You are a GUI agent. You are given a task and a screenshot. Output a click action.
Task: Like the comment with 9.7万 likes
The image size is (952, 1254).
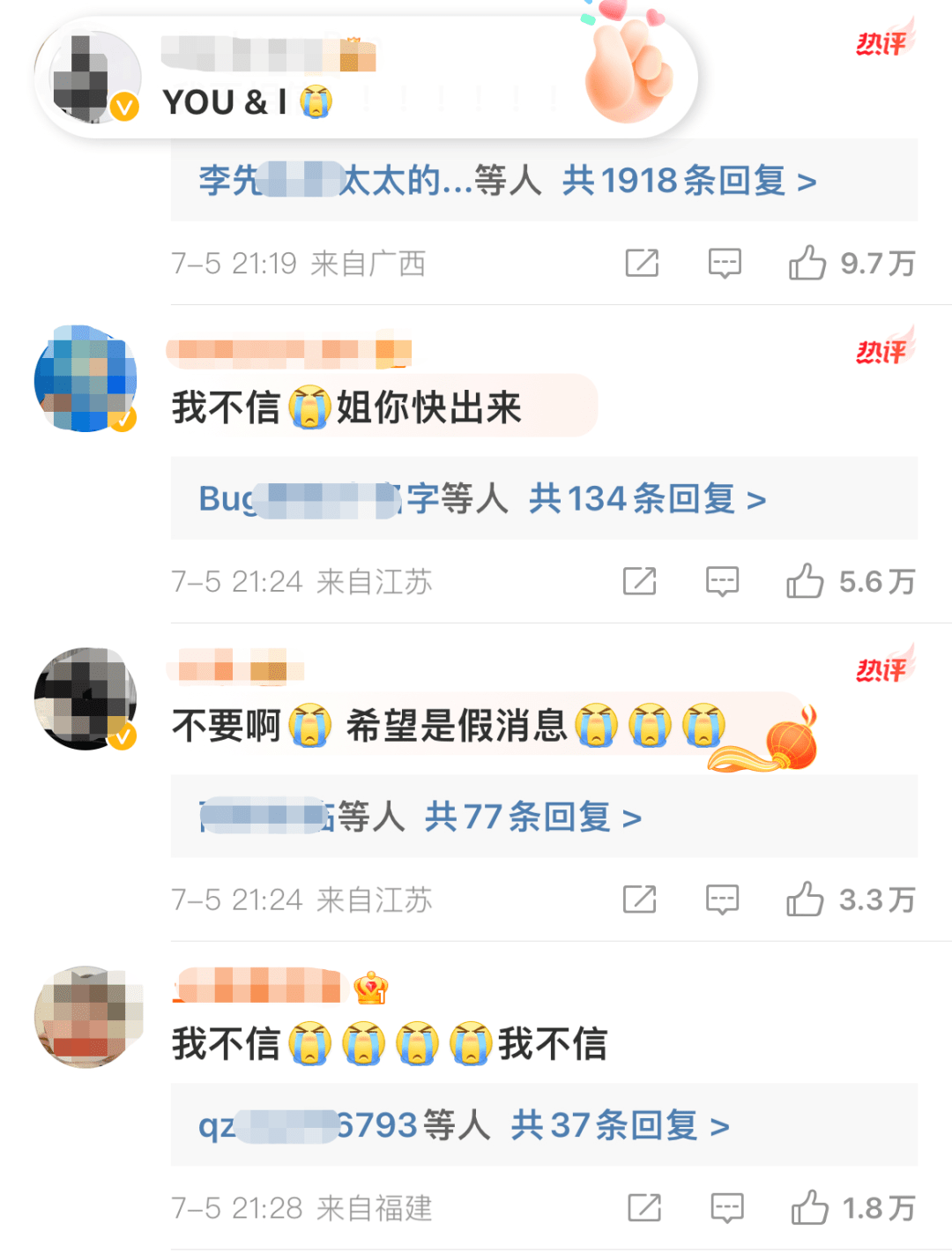click(x=807, y=263)
